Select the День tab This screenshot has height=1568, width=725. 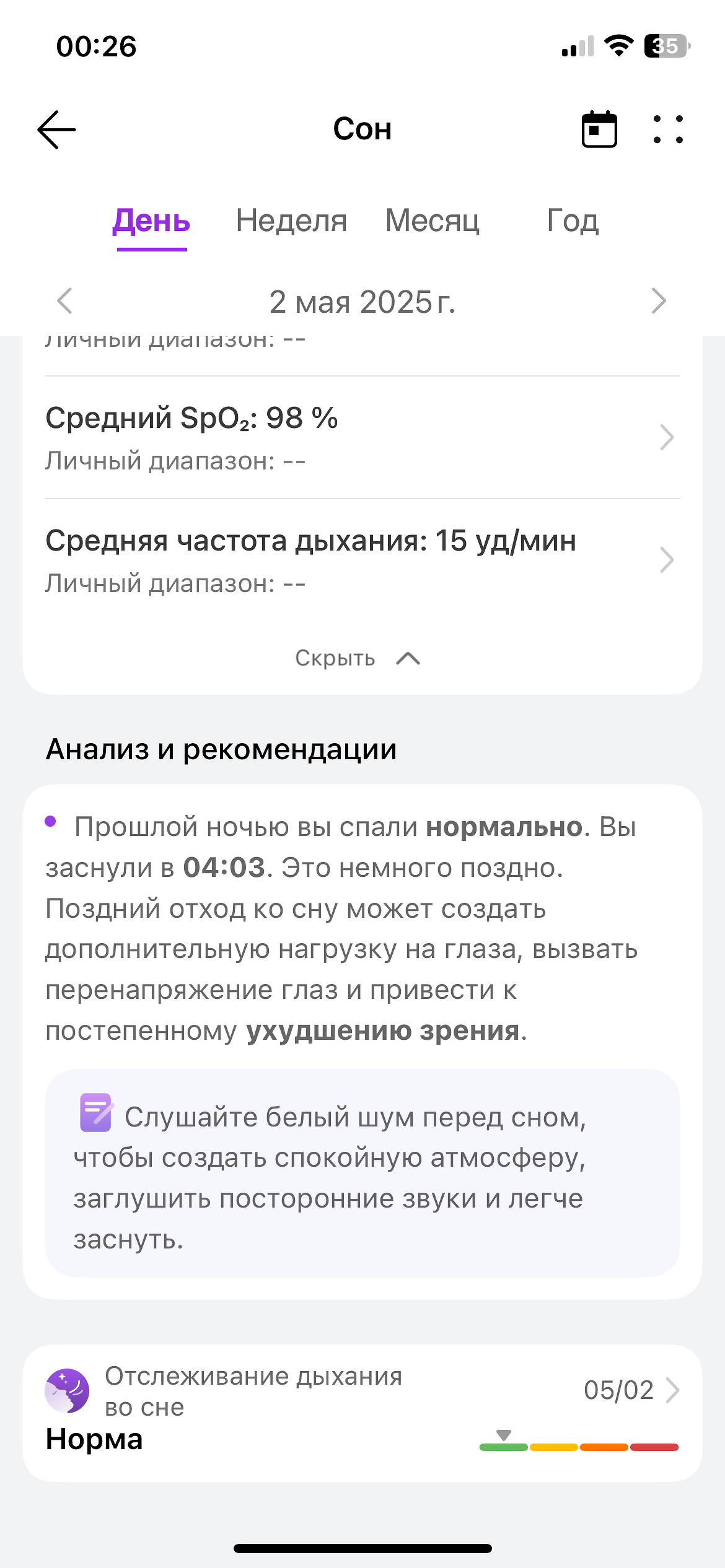tap(151, 221)
